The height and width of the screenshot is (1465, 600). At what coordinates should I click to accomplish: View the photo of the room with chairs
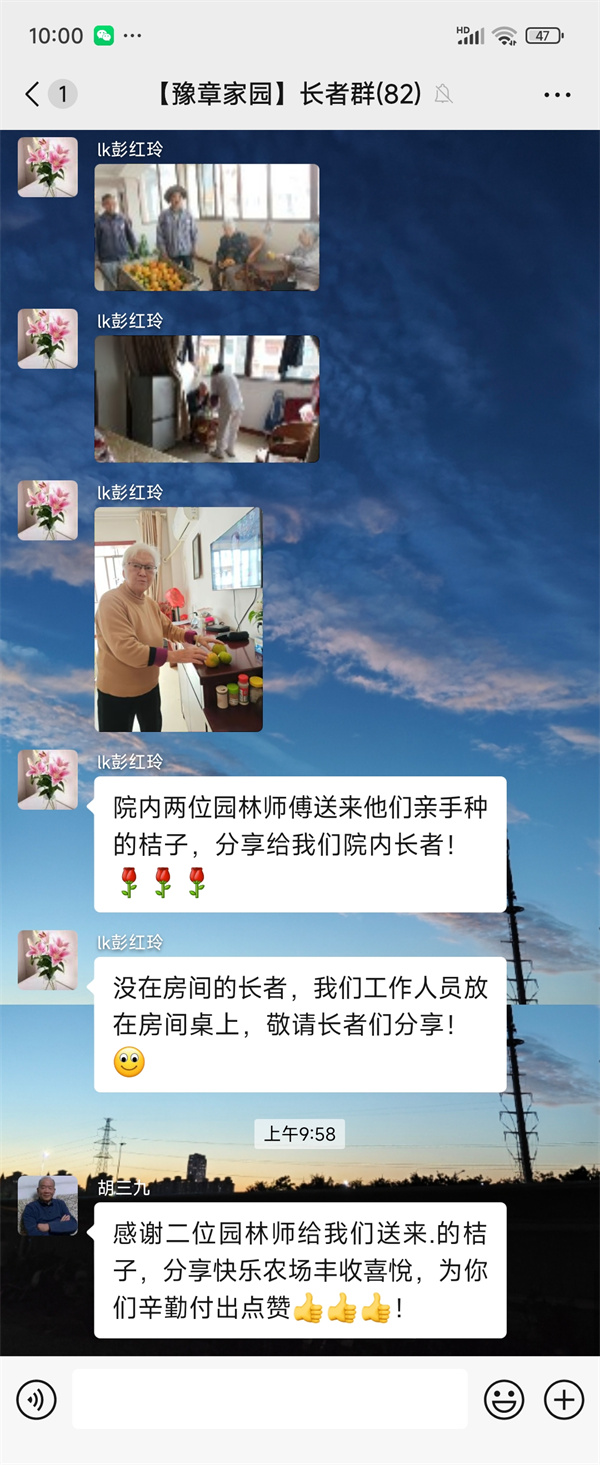click(207, 399)
